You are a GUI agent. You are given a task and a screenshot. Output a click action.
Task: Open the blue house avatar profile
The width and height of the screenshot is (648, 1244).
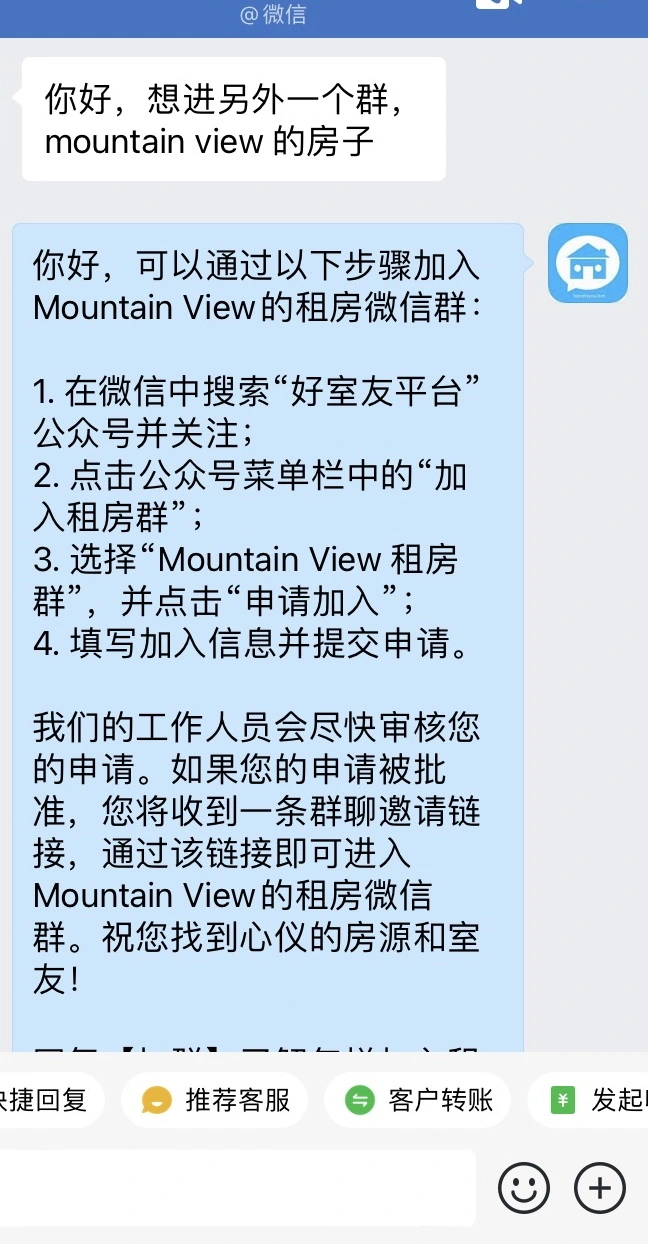(x=588, y=263)
